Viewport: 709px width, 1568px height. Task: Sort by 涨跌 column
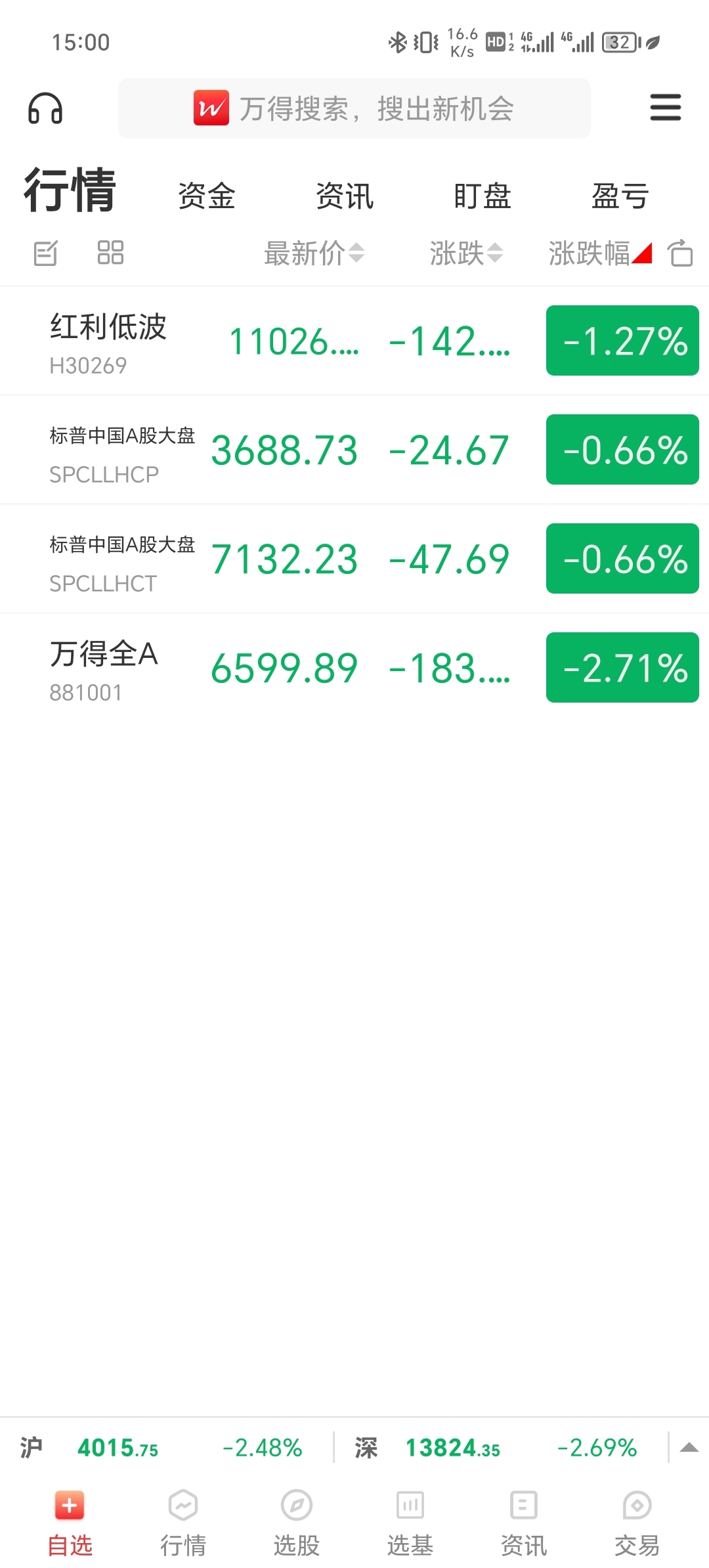click(x=466, y=253)
